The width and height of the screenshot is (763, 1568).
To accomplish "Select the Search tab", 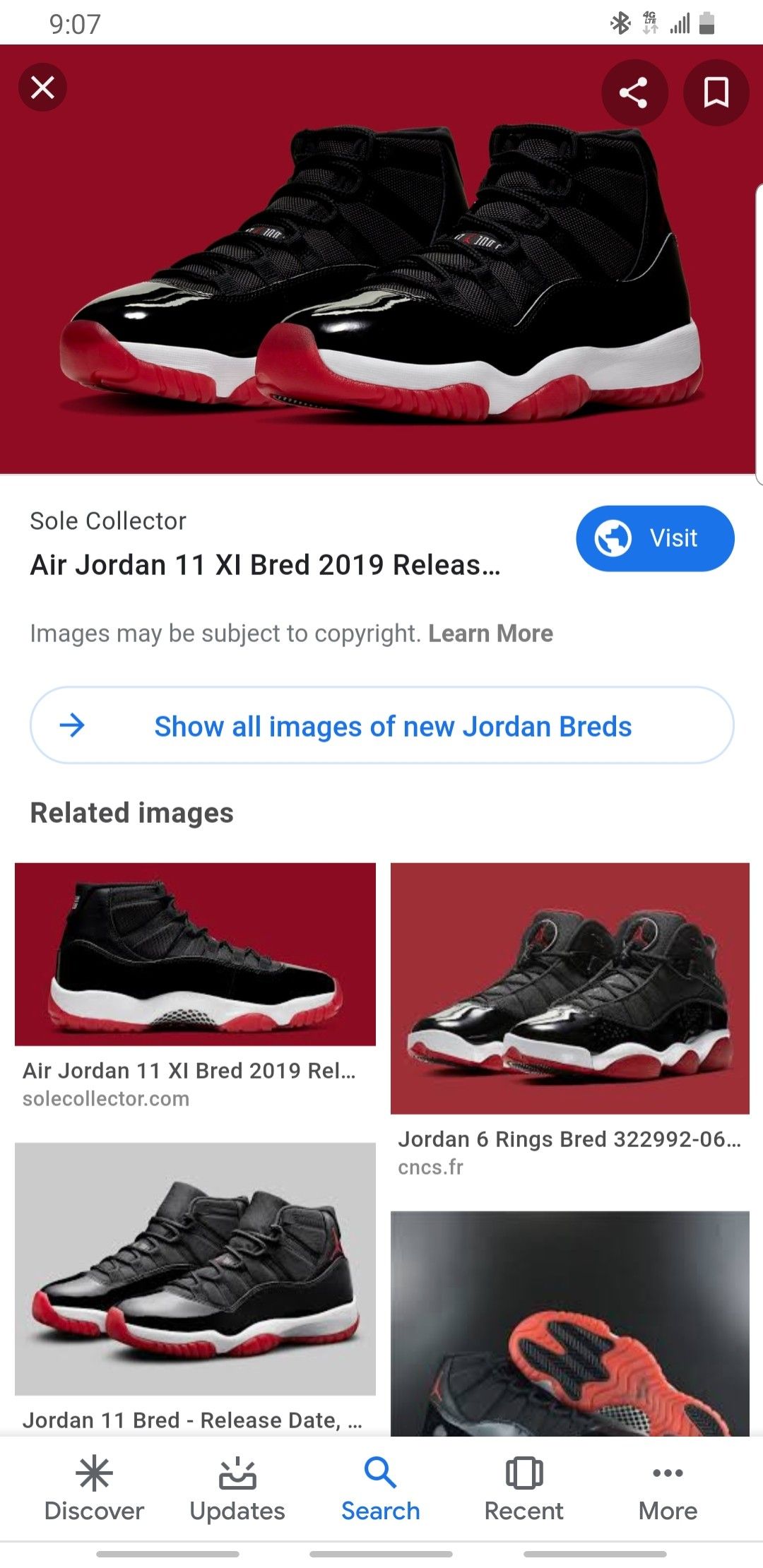I will tap(381, 1489).
